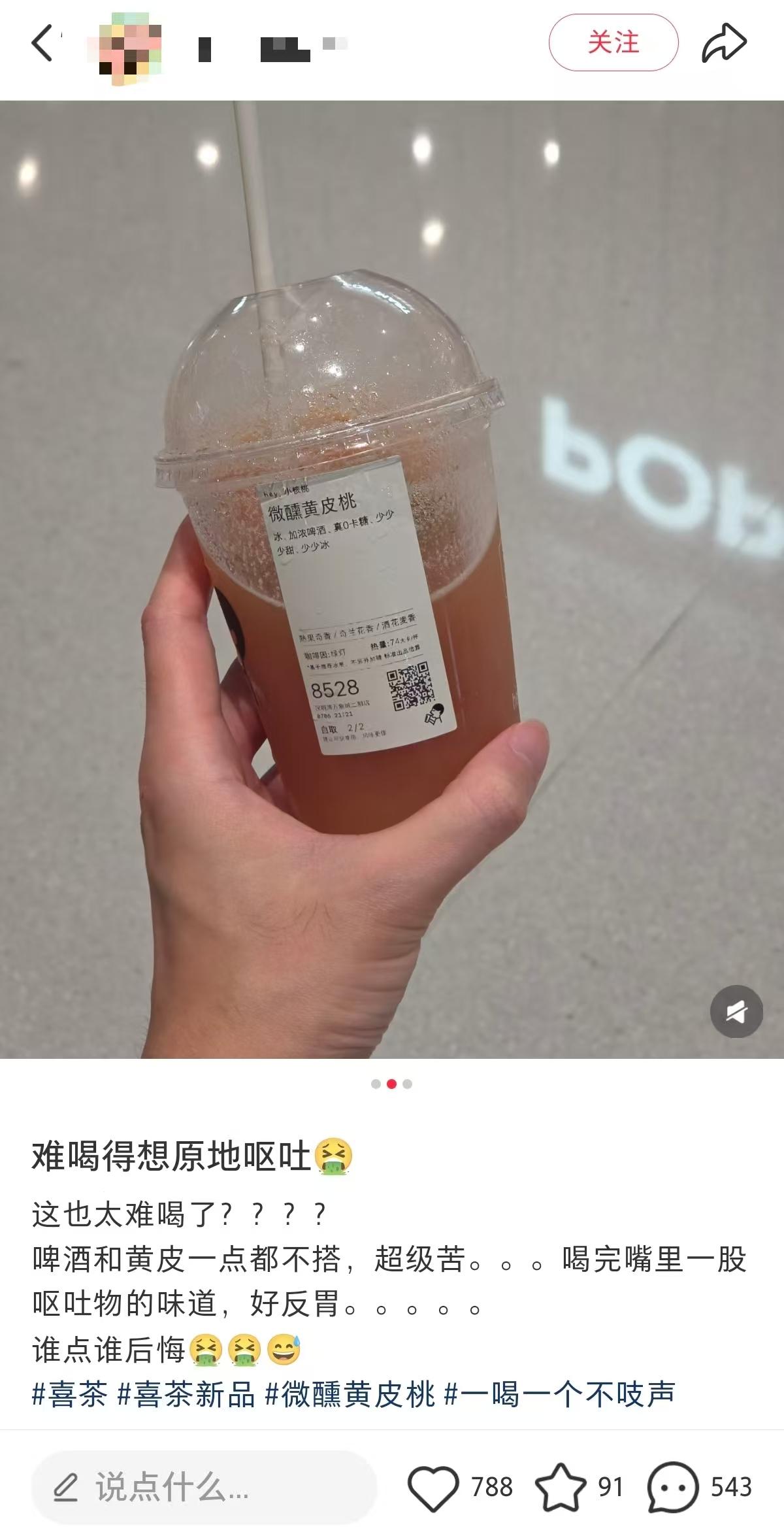Image resolution: width=784 pixels, height=1536 pixels.
Task: Tap the 关注 follow button
Action: [613, 43]
